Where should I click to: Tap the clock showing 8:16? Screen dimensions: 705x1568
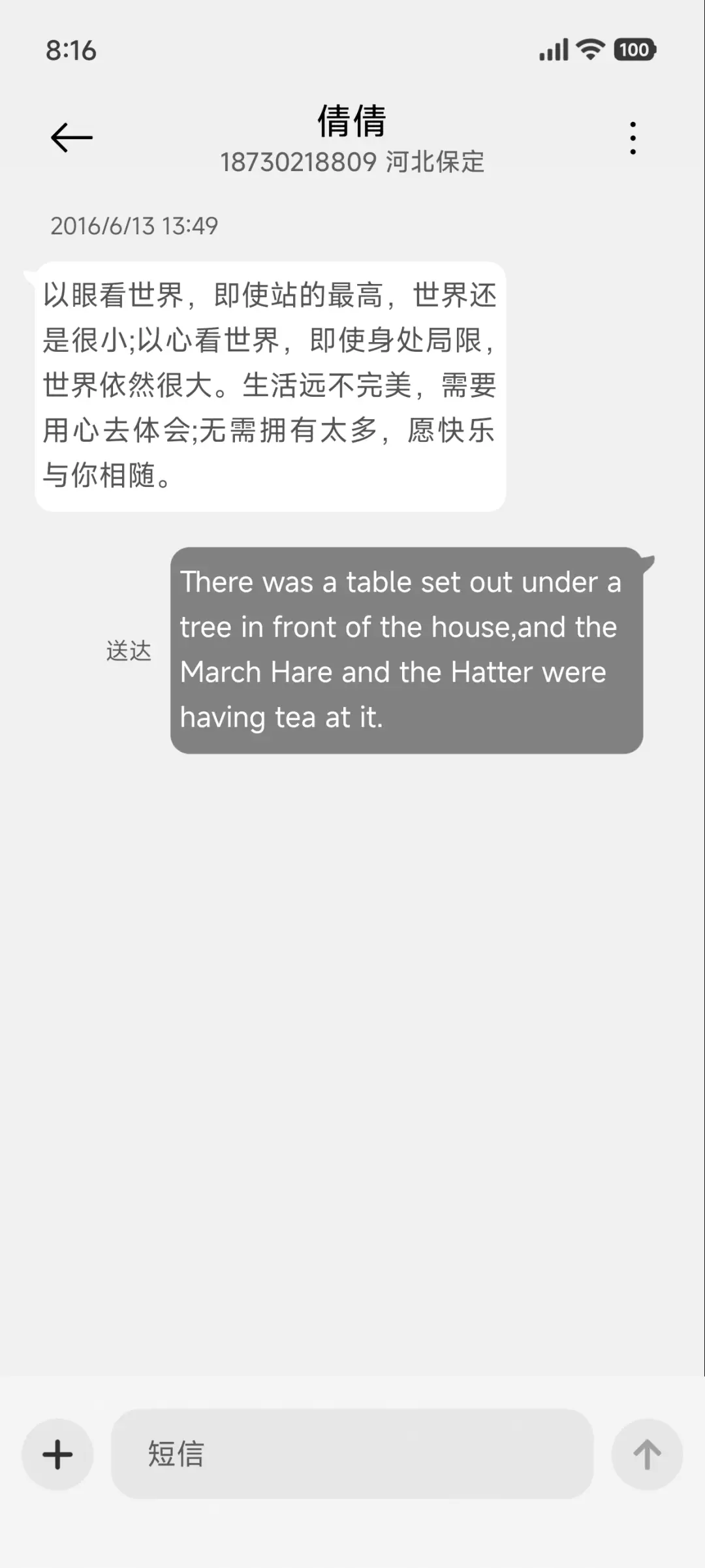pyautogui.click(x=72, y=50)
